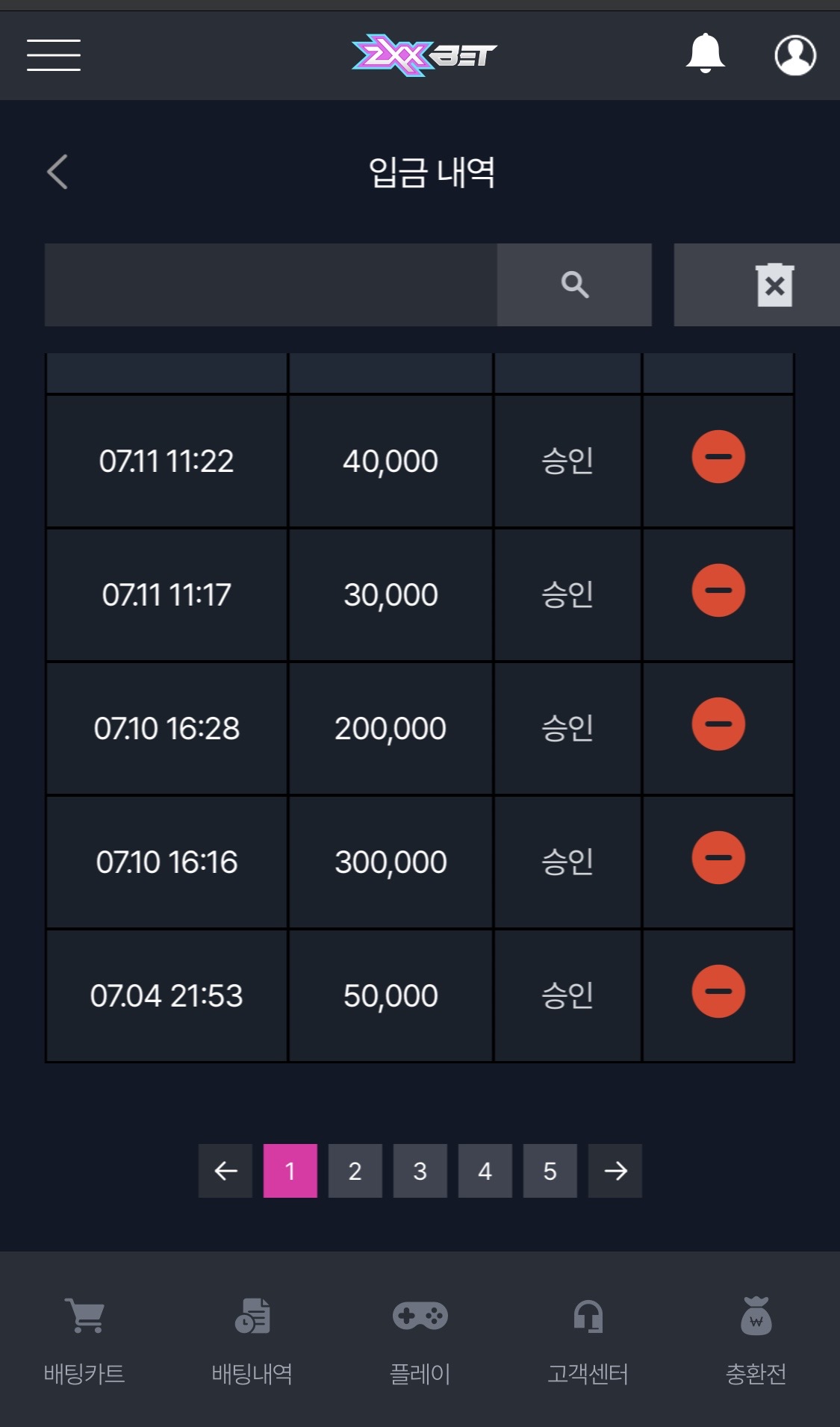Remove the 07.11 11:22 deposit entry
840x1427 pixels.
tap(718, 456)
